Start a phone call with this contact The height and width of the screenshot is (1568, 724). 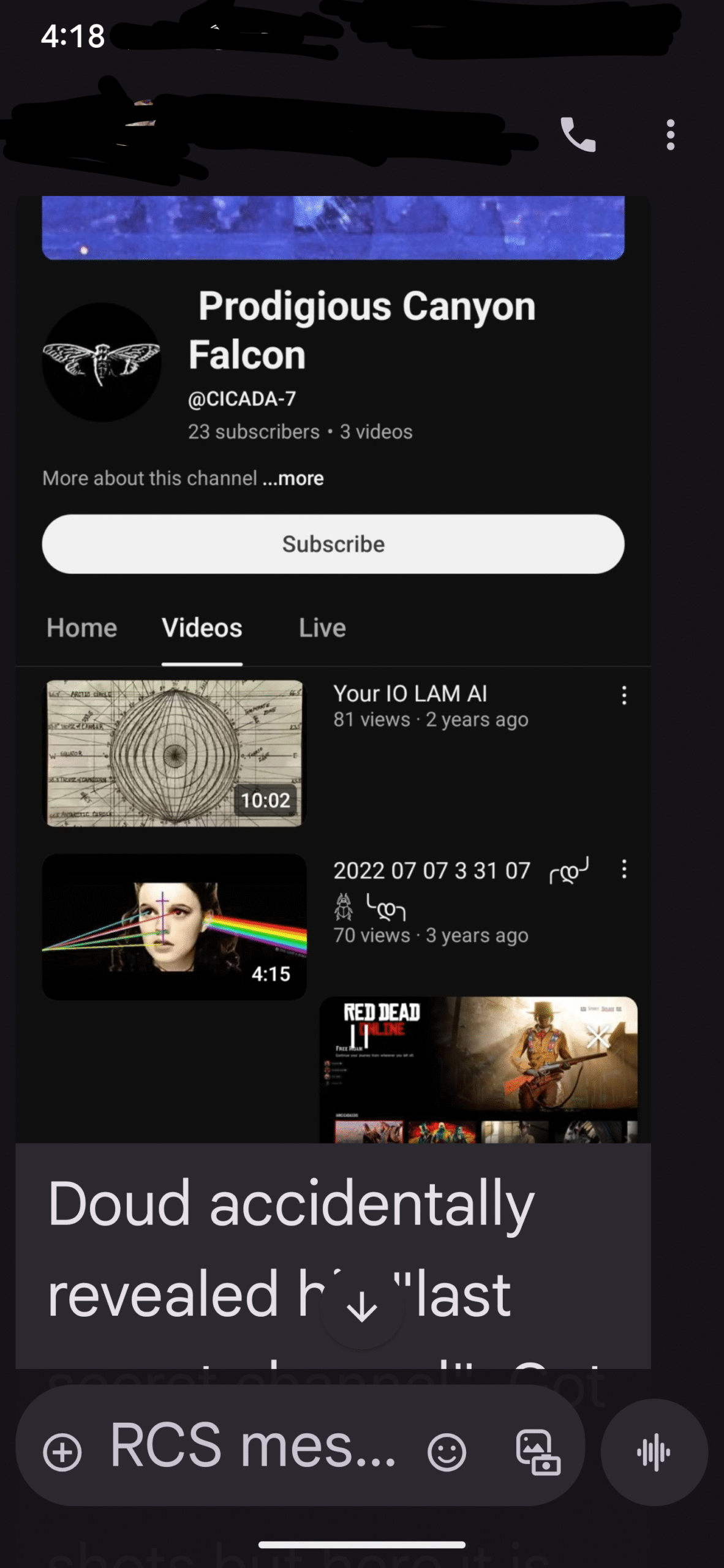coord(578,134)
